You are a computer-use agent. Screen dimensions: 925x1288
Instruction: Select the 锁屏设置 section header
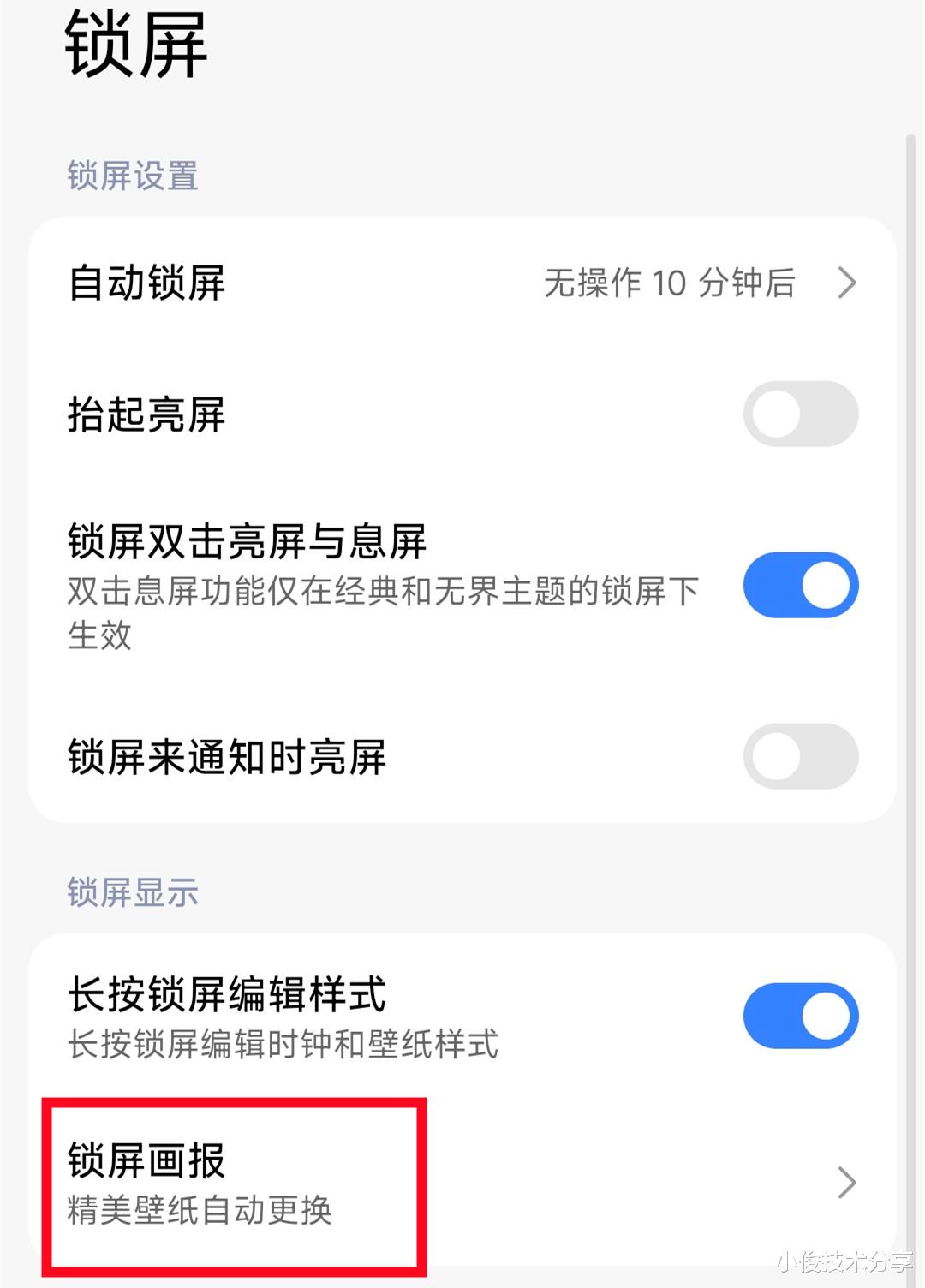(132, 177)
